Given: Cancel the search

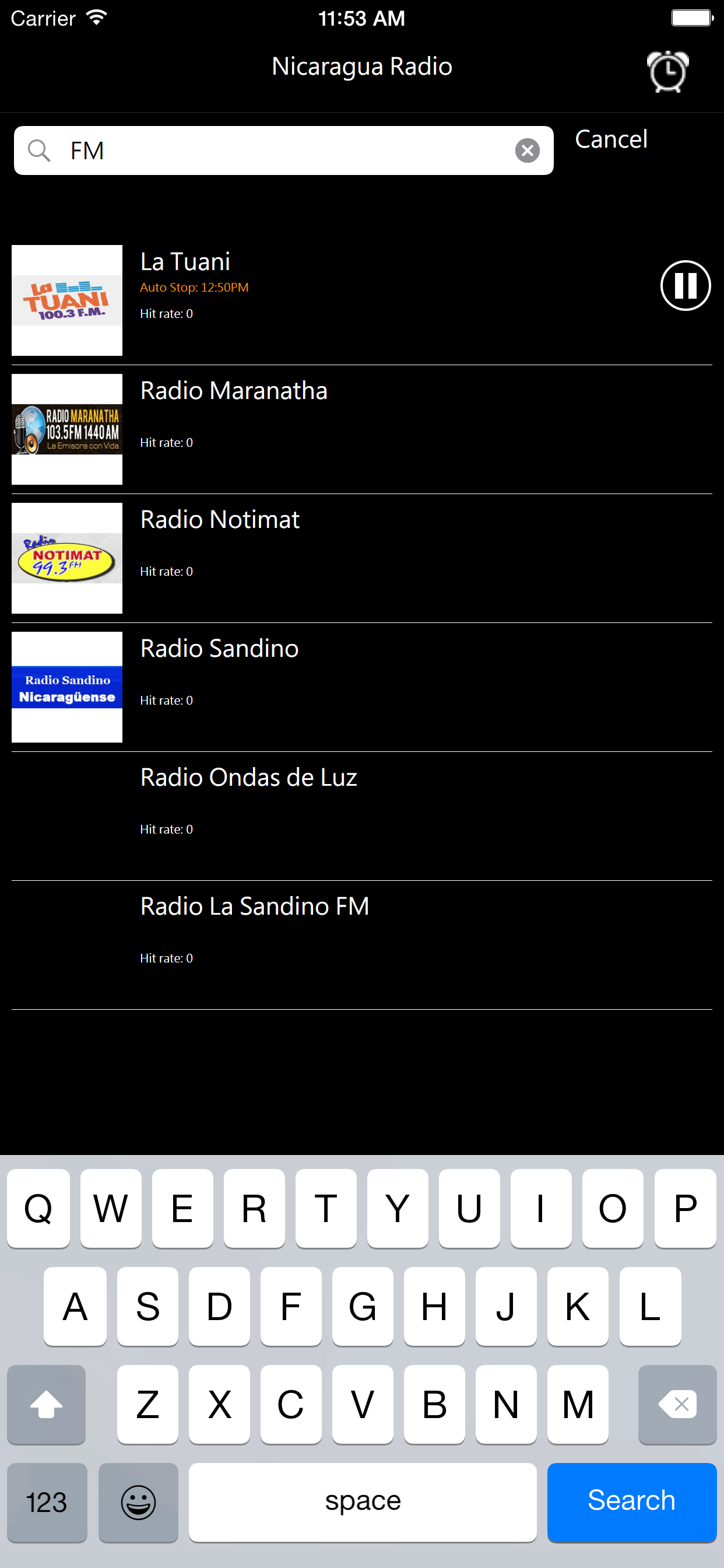Looking at the screenshot, I should [611, 139].
